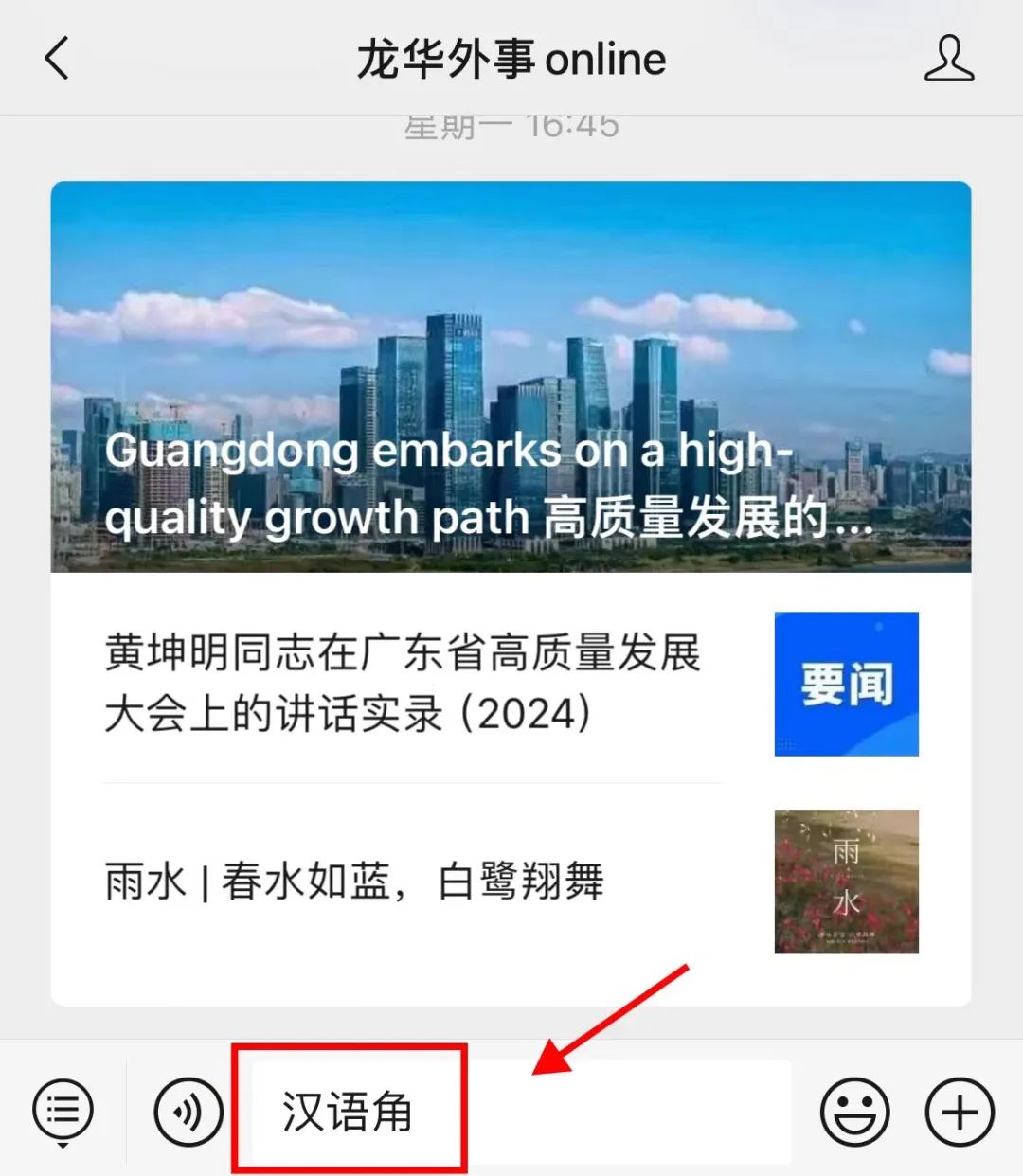The width and height of the screenshot is (1023, 1176).
Task: Open the emoji picker
Action: click(x=854, y=1111)
